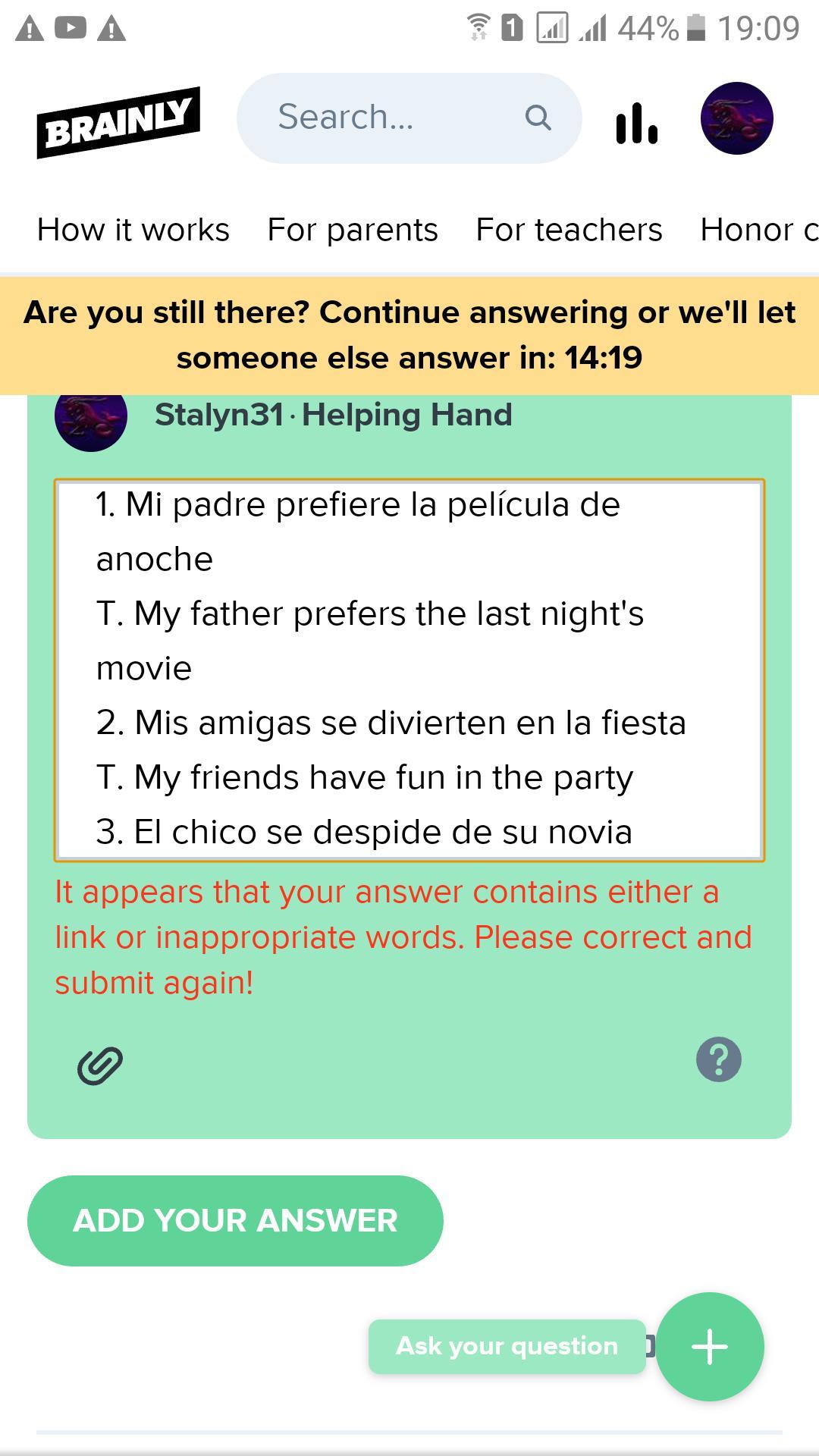Screen dimensions: 819x1456
Task: Submit with ADD YOUR ANSWER
Action: point(235,1220)
